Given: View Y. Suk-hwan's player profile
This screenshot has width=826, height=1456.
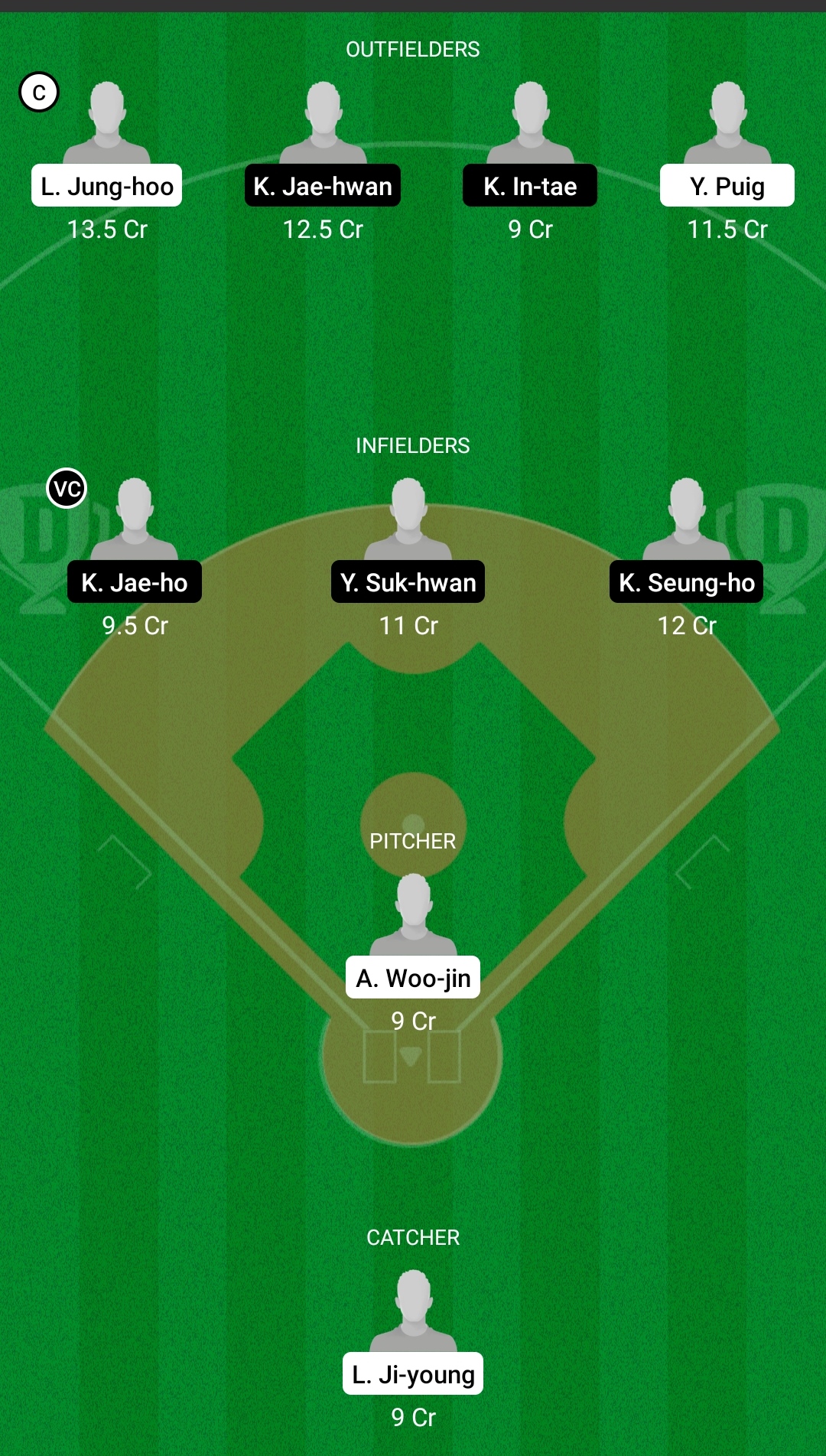Looking at the screenshot, I should [x=408, y=581].
